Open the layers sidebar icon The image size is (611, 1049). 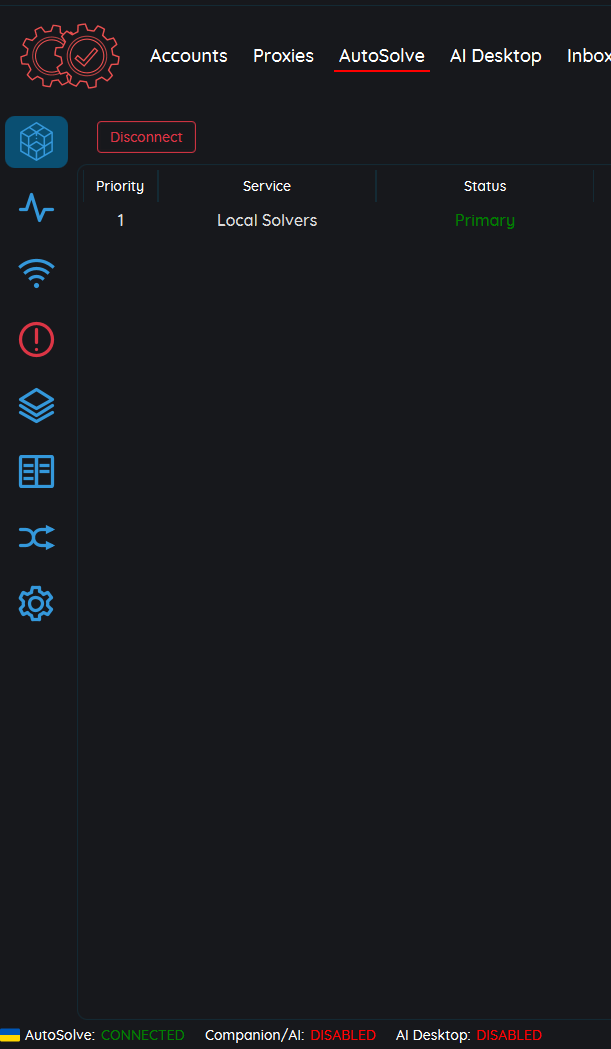coord(37,405)
